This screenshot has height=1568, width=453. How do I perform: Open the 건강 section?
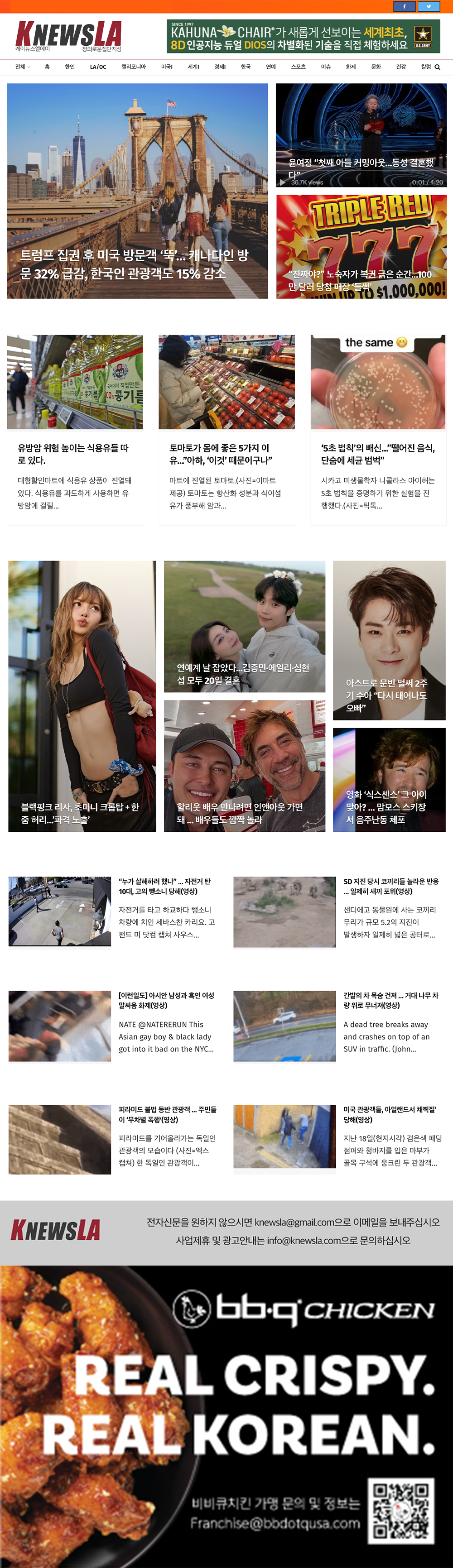[400, 67]
